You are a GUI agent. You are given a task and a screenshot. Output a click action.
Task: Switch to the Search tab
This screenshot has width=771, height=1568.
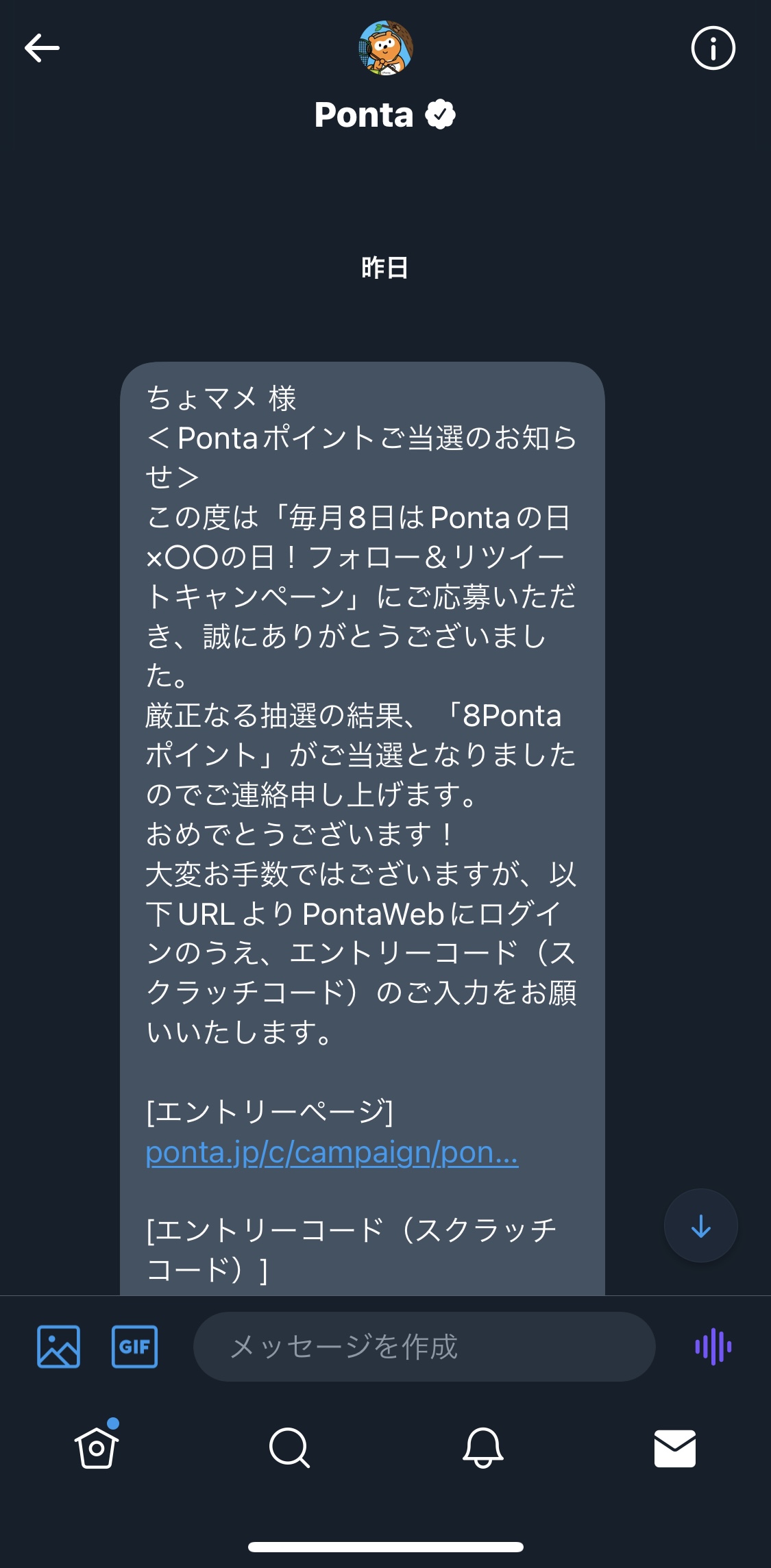[x=289, y=1447]
